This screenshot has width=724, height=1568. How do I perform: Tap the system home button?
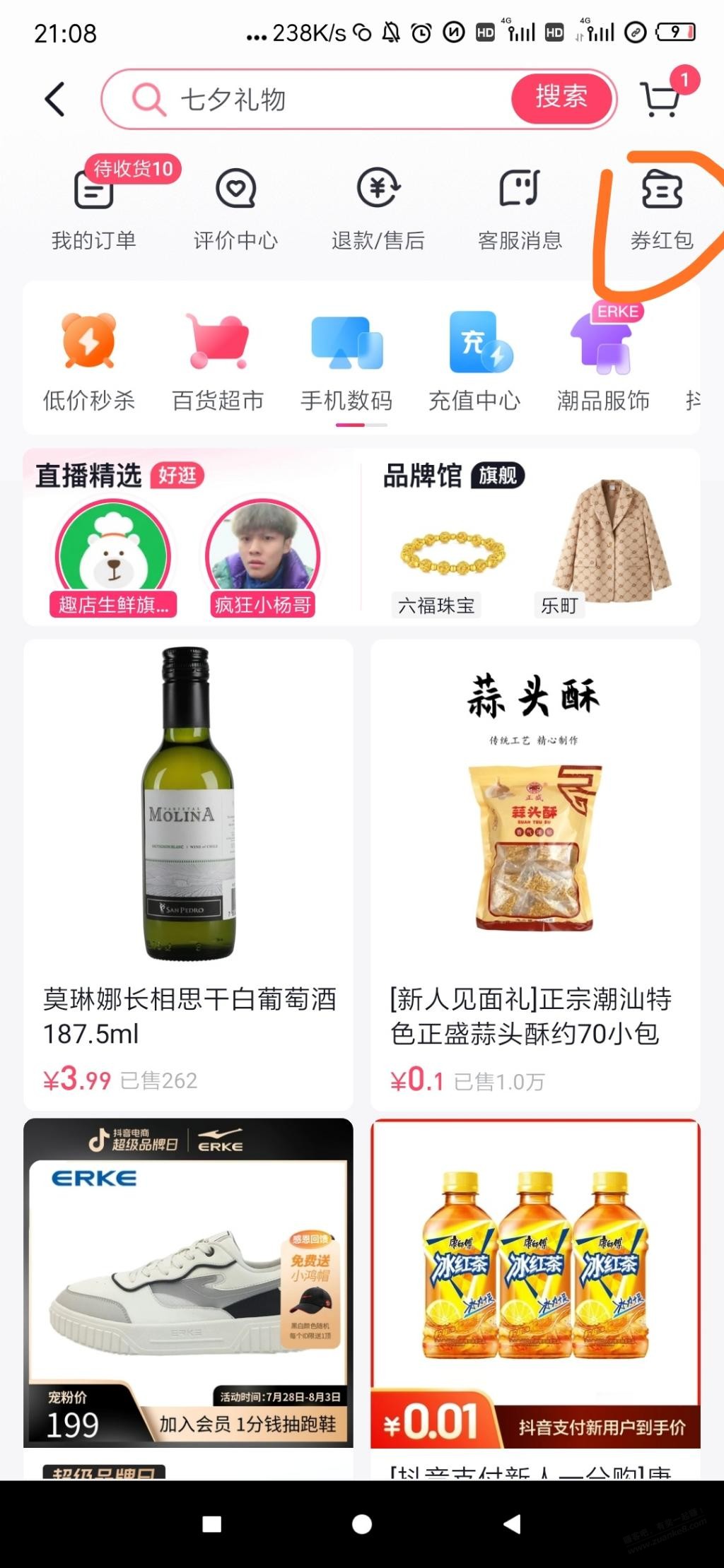[362, 1524]
